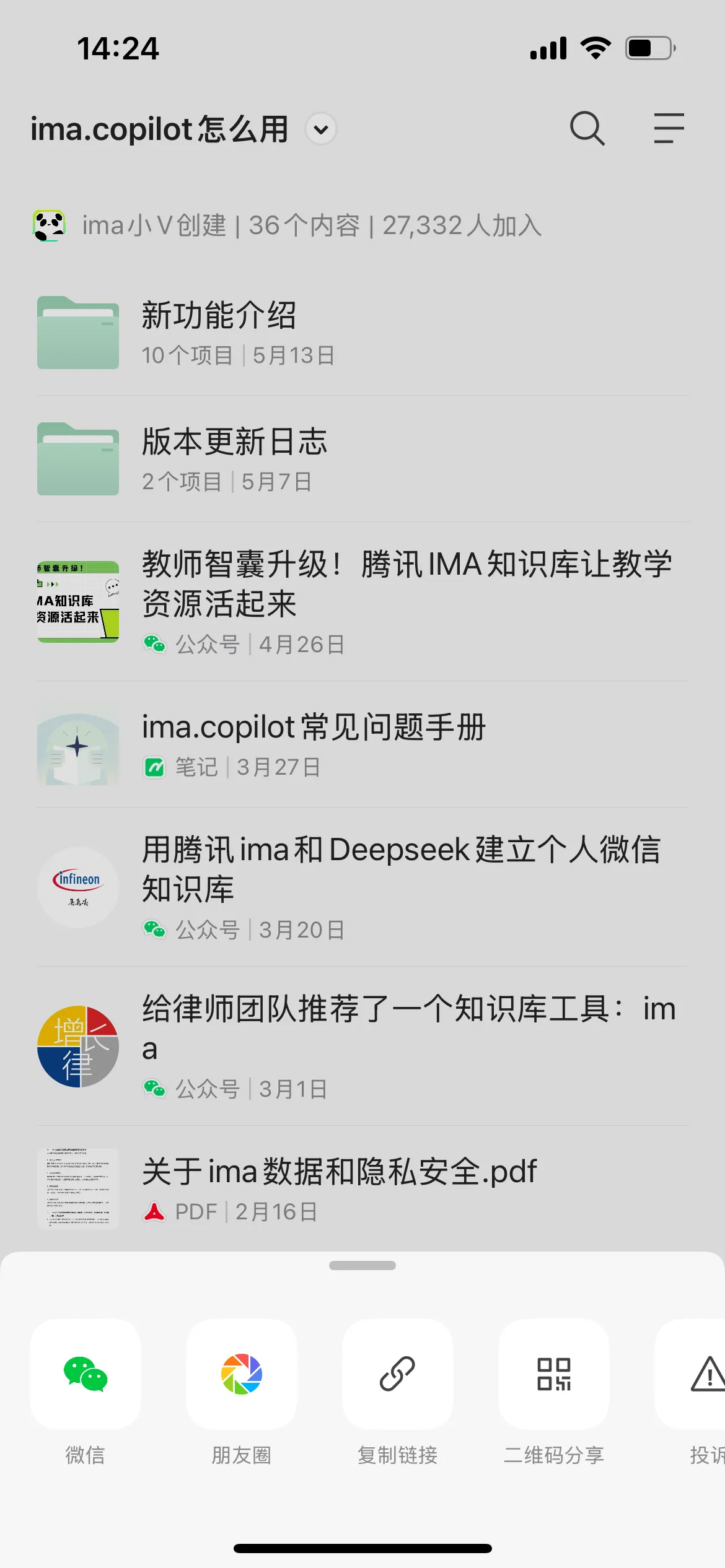Viewport: 725px width, 1568px height.
Task: Open 关于ima数据和隐私安全.pdf
Action: (362, 1189)
